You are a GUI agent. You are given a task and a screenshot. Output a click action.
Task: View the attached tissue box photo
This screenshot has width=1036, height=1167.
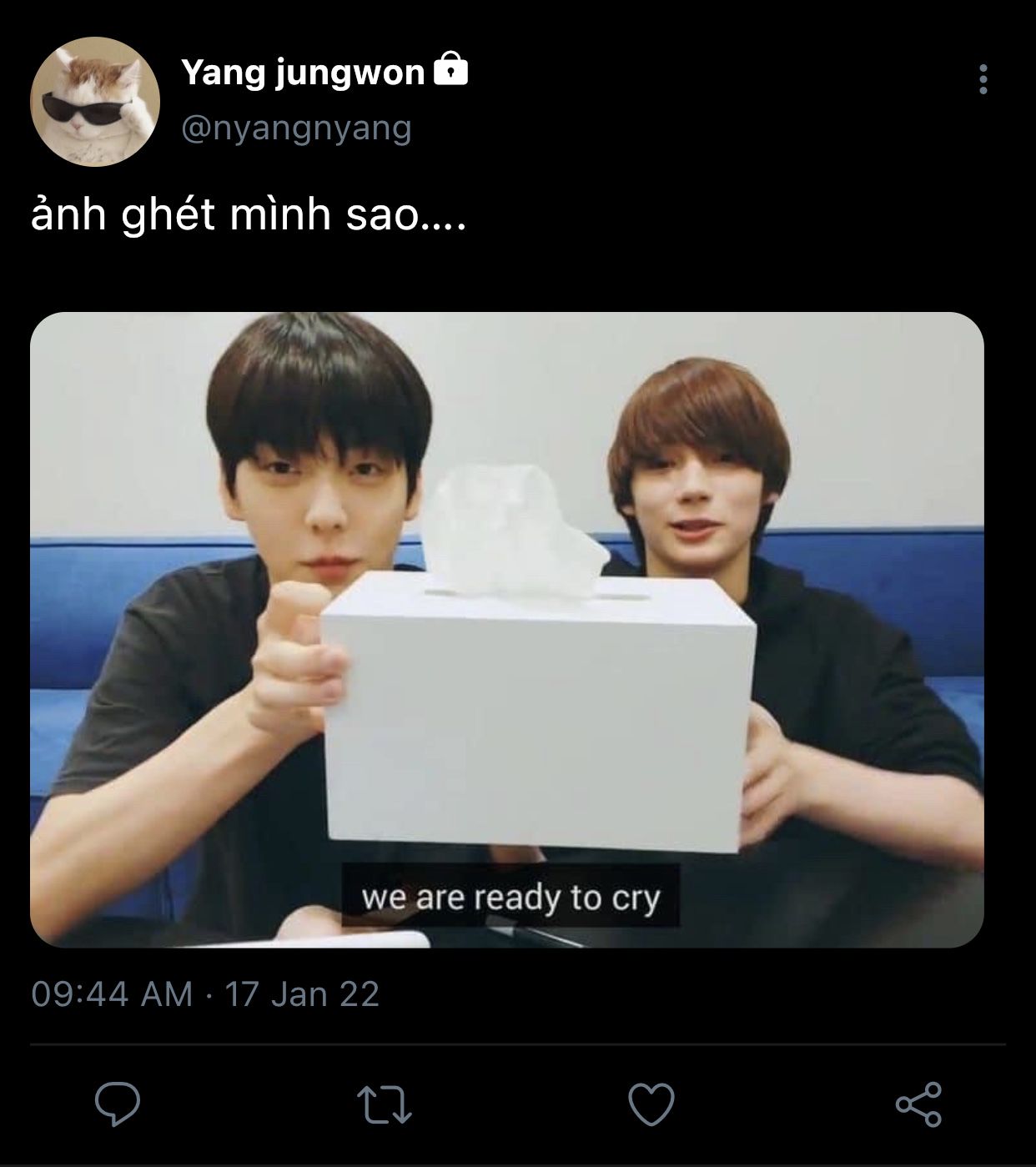click(x=506, y=630)
